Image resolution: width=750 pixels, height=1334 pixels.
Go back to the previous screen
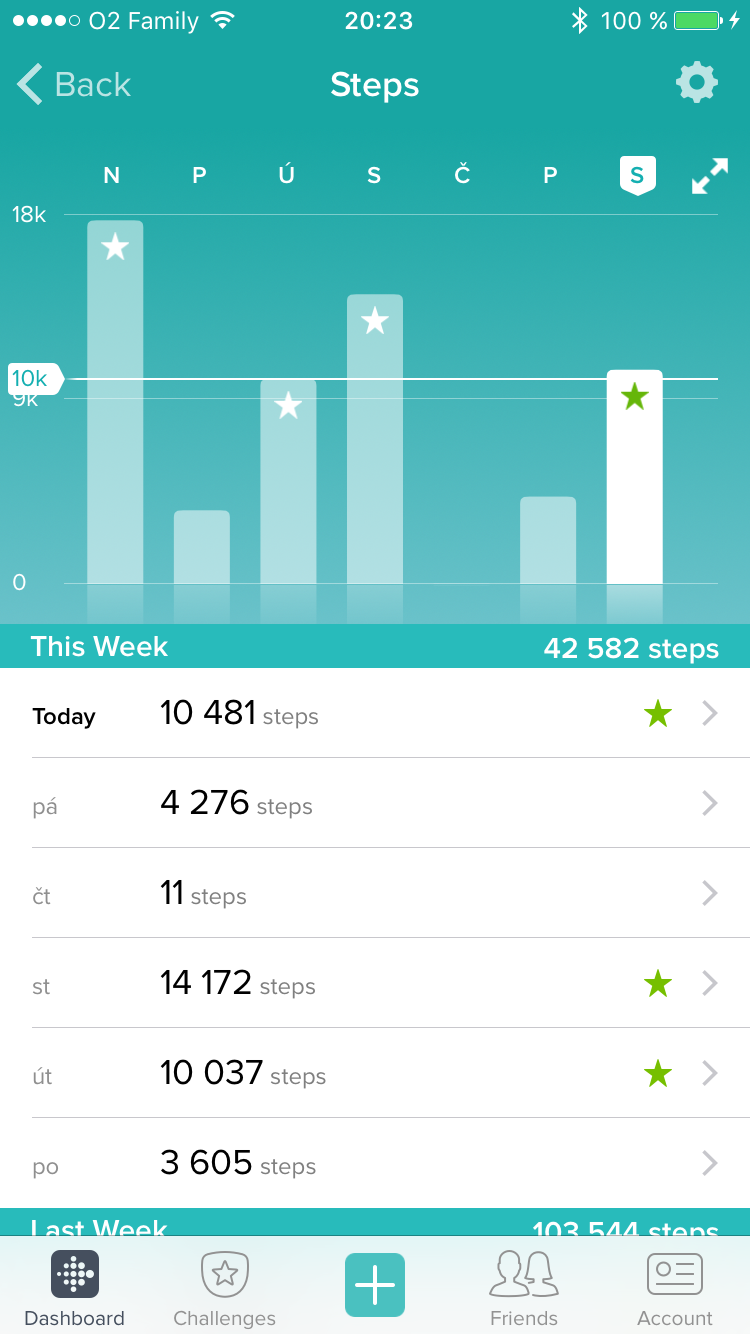pyautogui.click(x=75, y=85)
